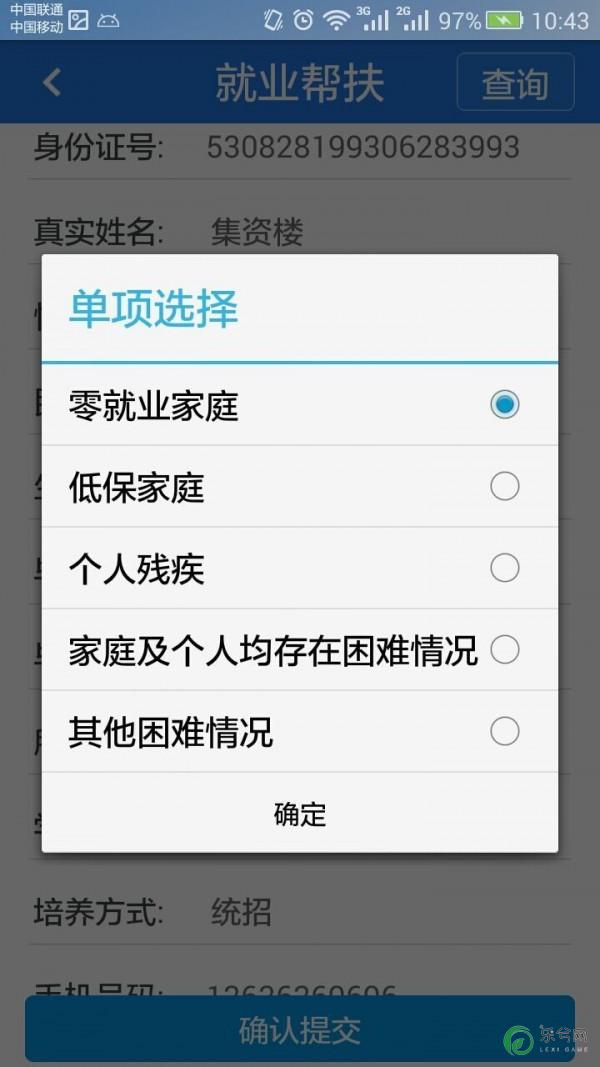Confirm selection with 确定
This screenshot has height=1067, width=600.
[x=299, y=813]
